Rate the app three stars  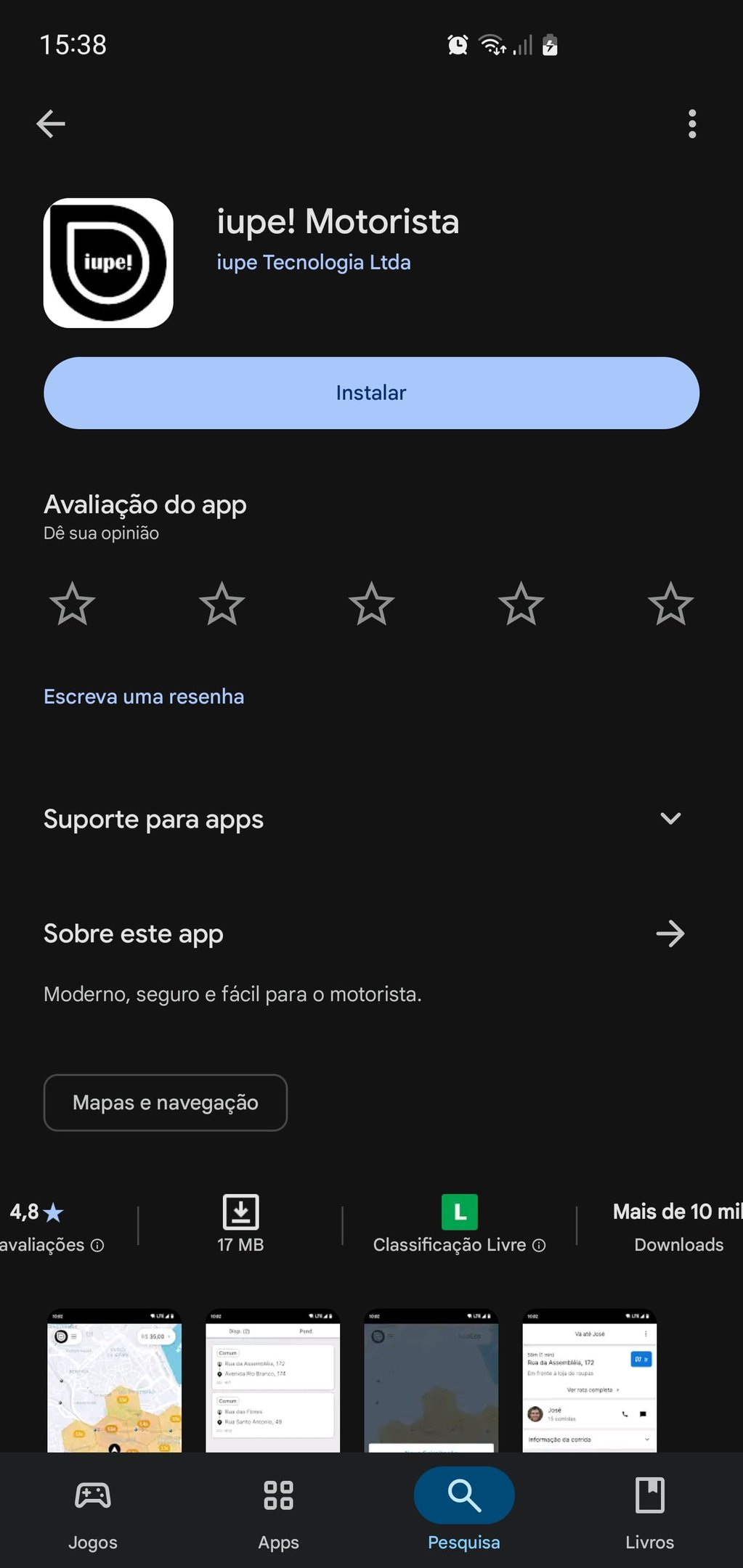(371, 604)
